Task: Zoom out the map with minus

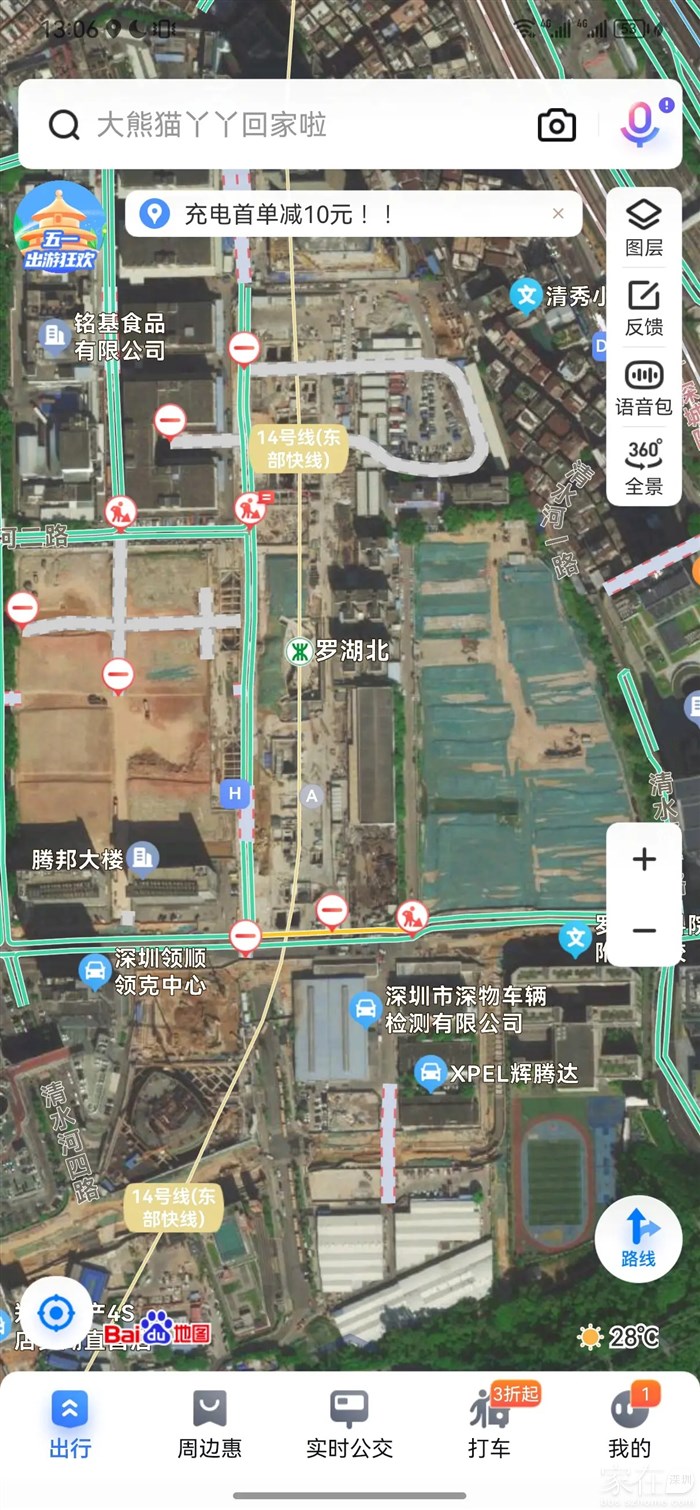Action: [x=644, y=931]
